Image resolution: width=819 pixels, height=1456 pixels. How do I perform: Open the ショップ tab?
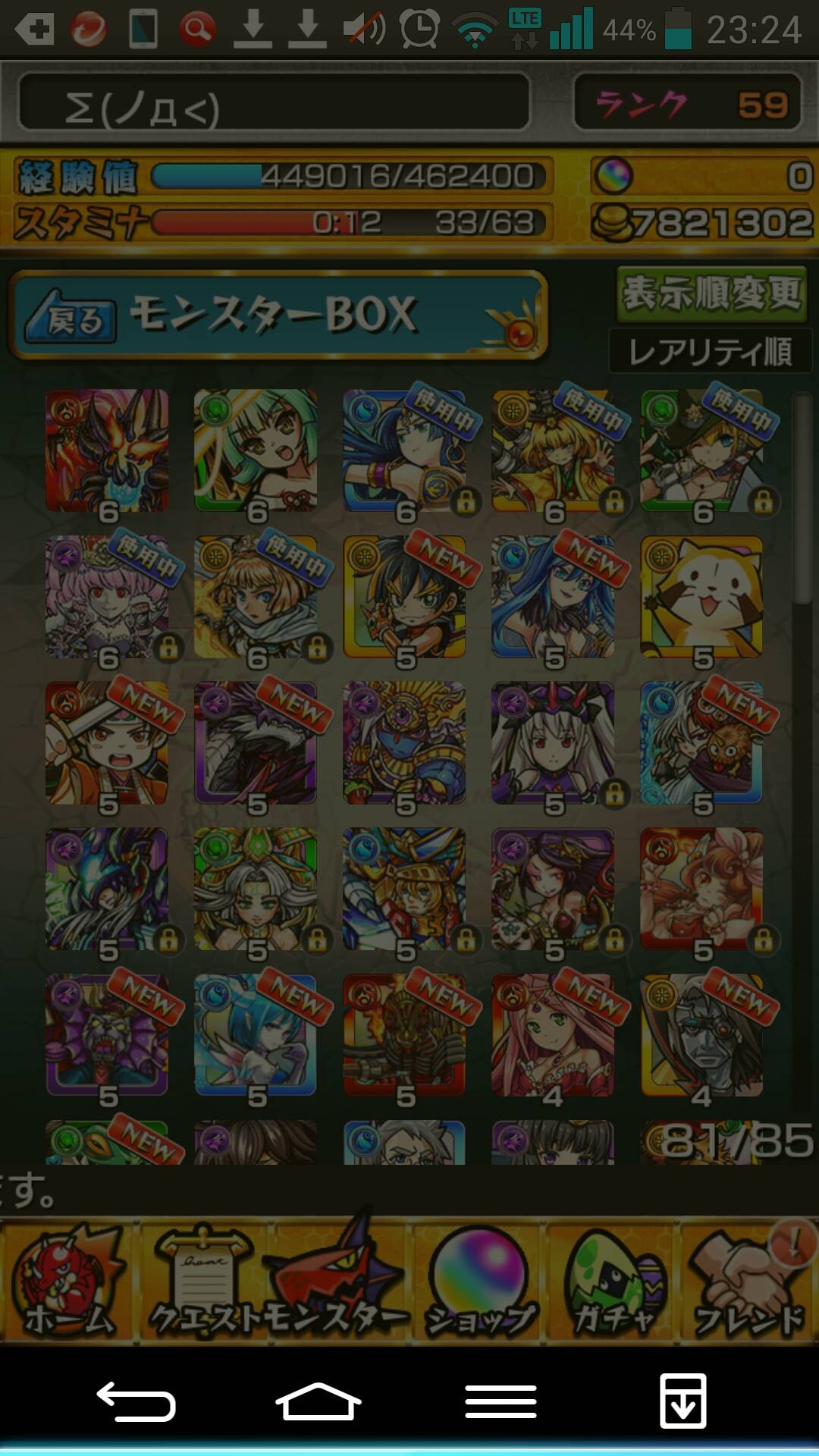[x=479, y=1281]
